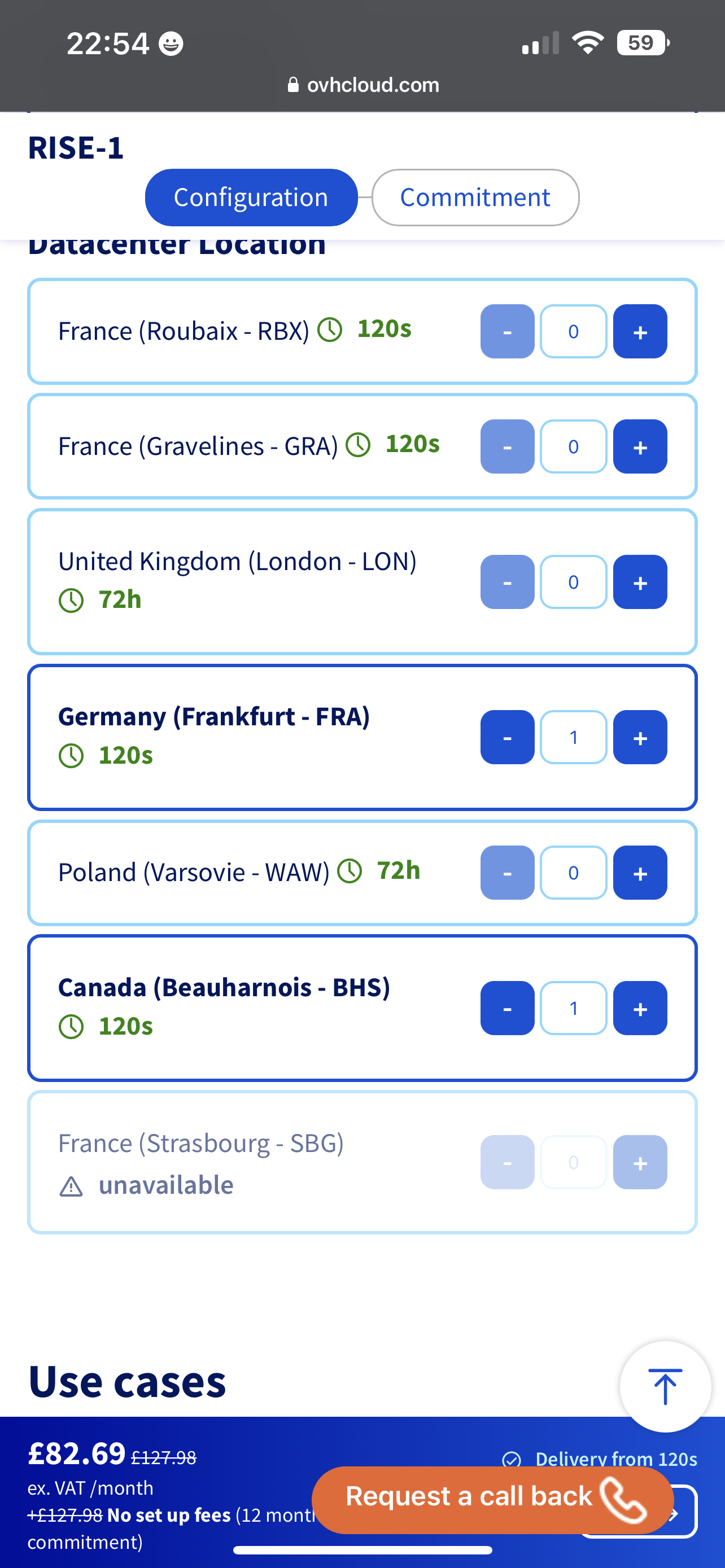Increase quantity for United Kingdom London

(640, 582)
